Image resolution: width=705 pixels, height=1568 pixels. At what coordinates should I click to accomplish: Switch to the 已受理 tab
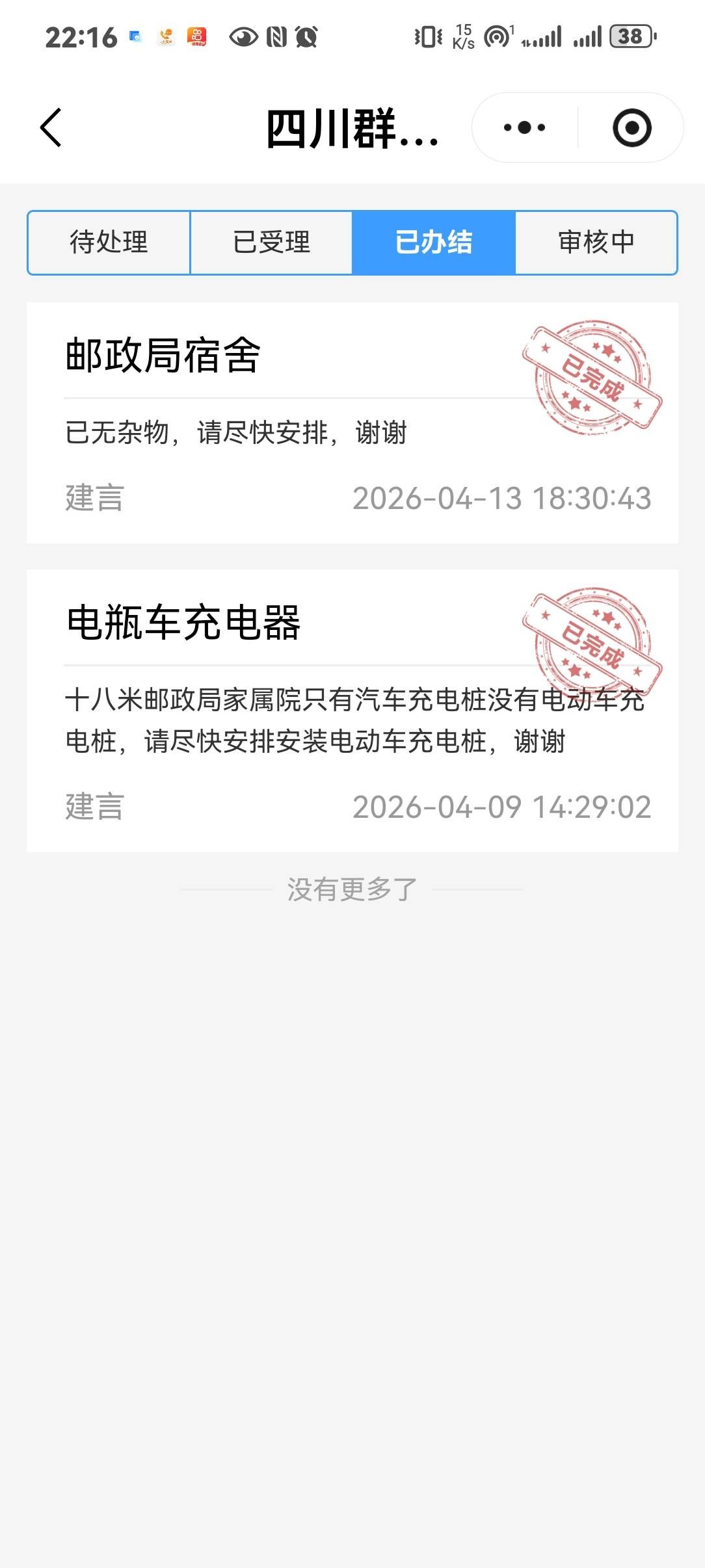[x=271, y=242]
